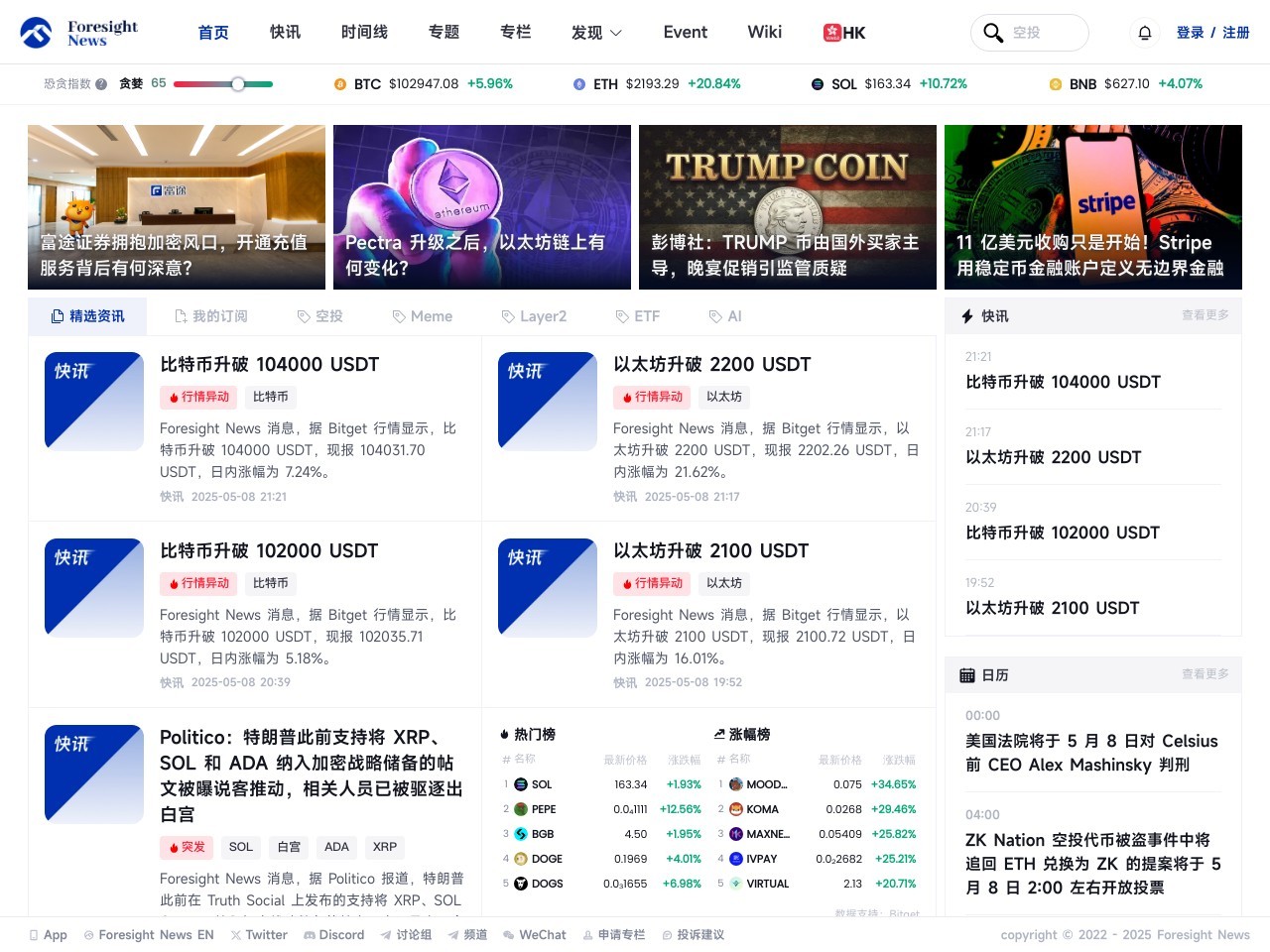Screen dimensions: 1270x952
Task: Open the Discord footer link
Action: tap(333, 935)
